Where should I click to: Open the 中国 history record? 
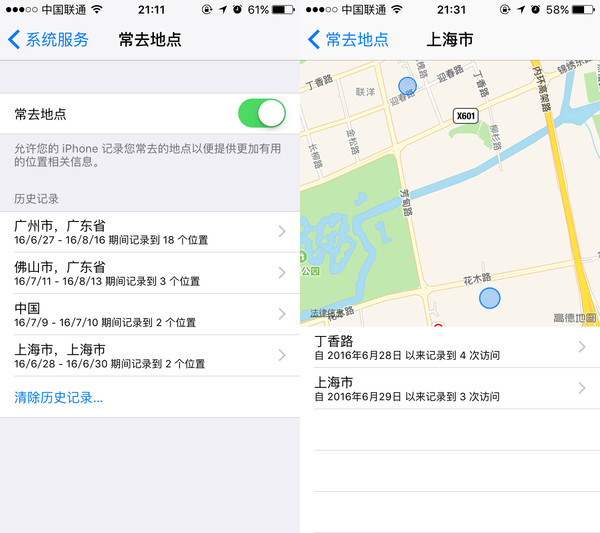150,314
